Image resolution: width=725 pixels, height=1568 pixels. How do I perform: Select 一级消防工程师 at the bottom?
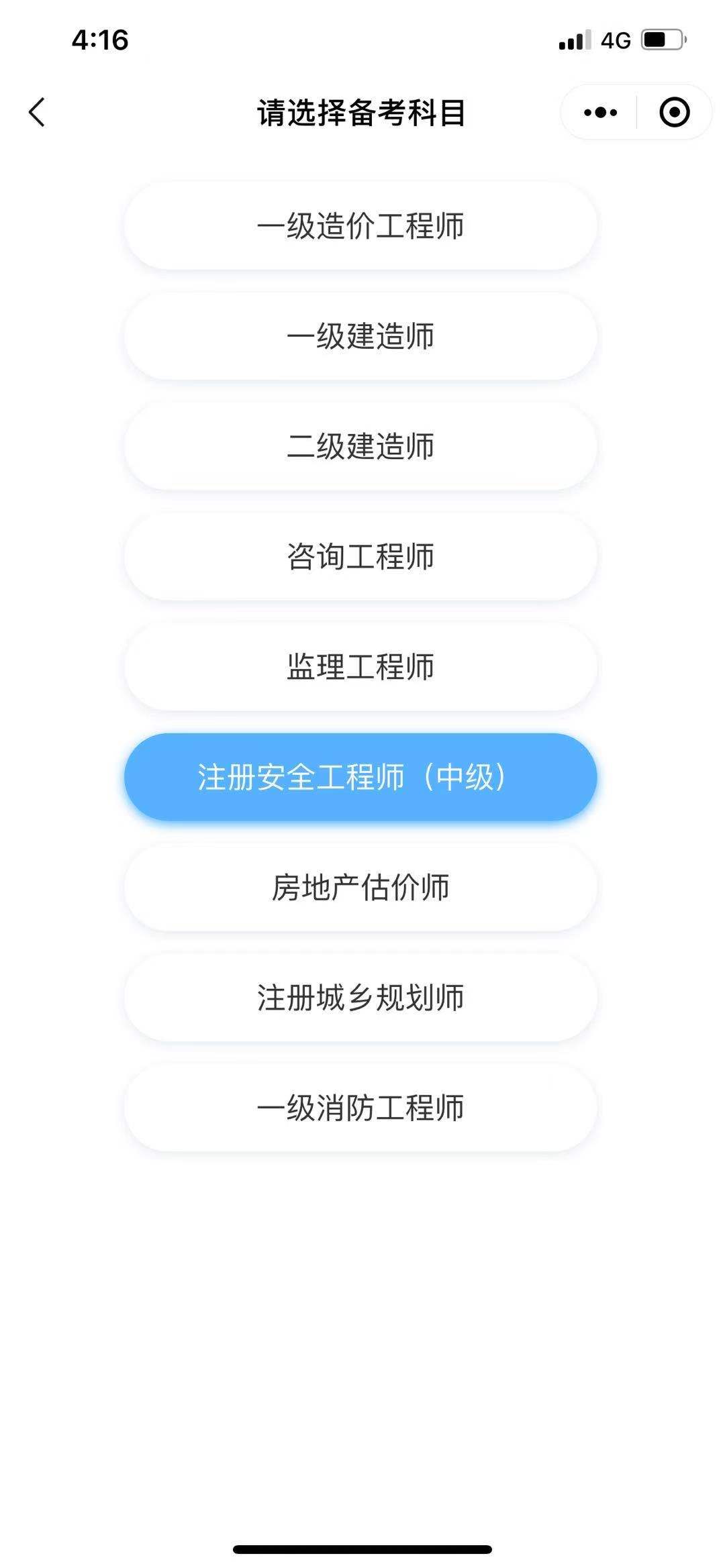click(x=359, y=1108)
